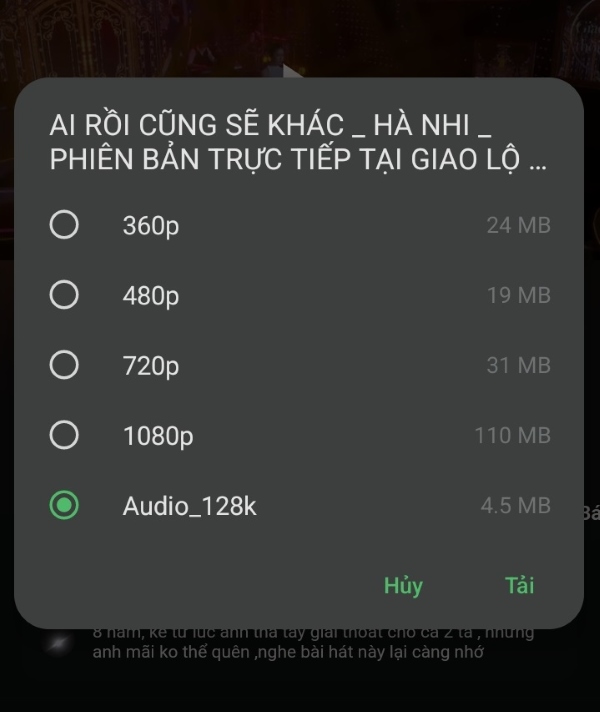Select 1080p video quality

pos(64,436)
